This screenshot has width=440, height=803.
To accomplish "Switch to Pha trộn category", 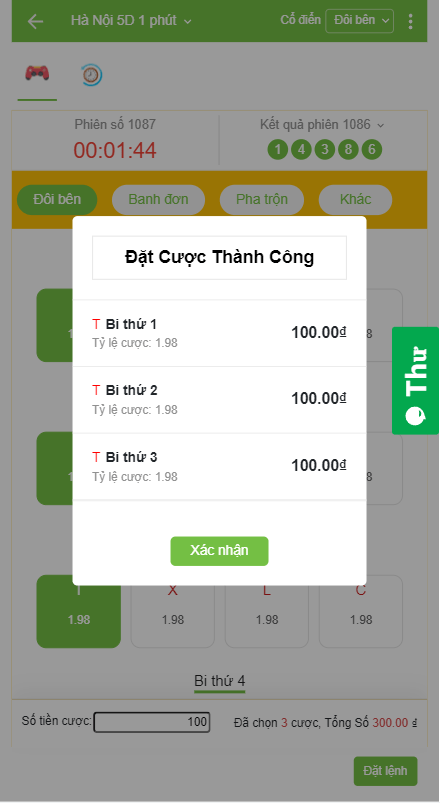I will coord(262,199).
